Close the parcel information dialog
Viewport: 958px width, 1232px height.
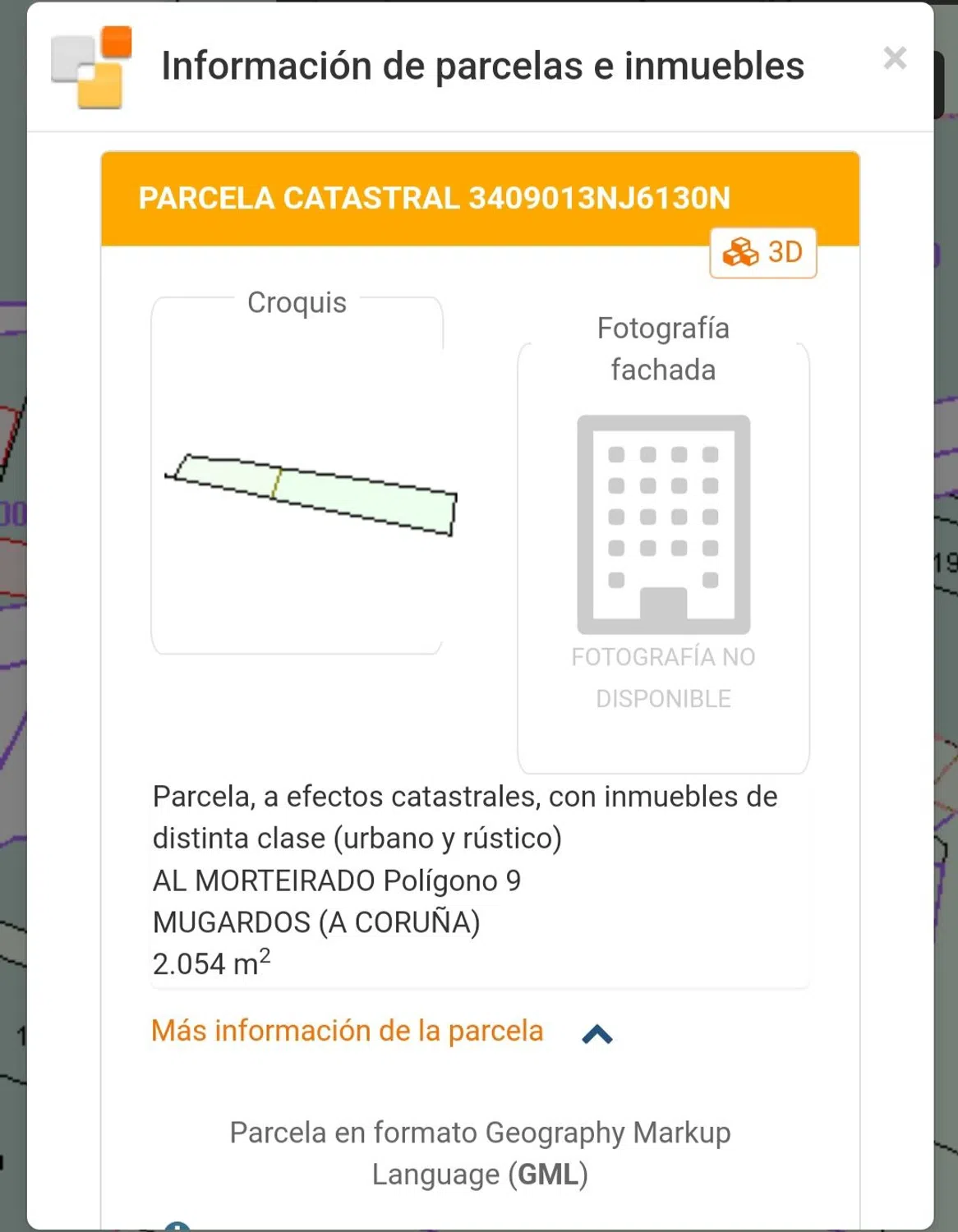tap(895, 58)
